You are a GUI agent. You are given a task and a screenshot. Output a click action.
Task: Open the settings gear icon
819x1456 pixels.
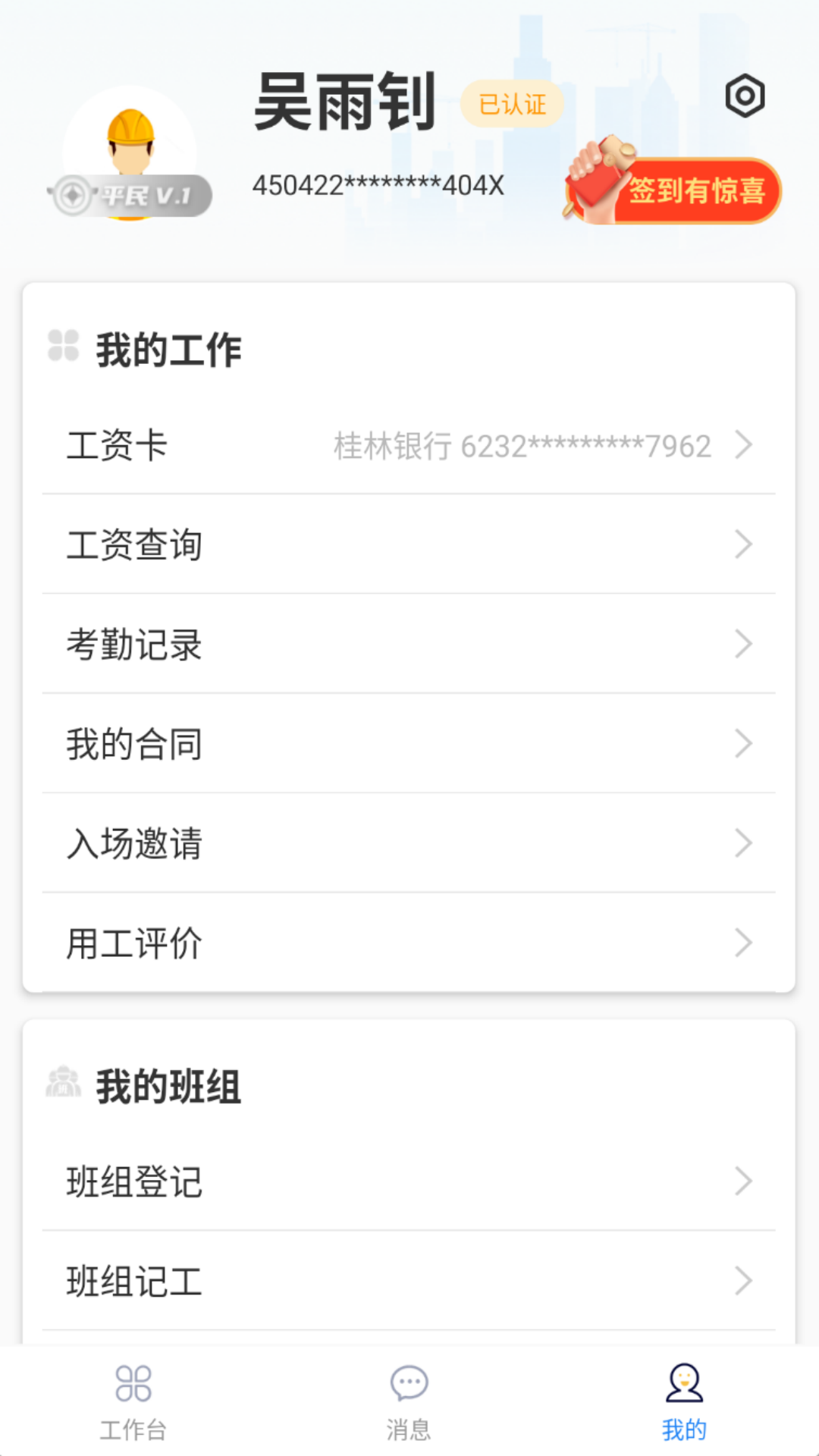point(745,97)
